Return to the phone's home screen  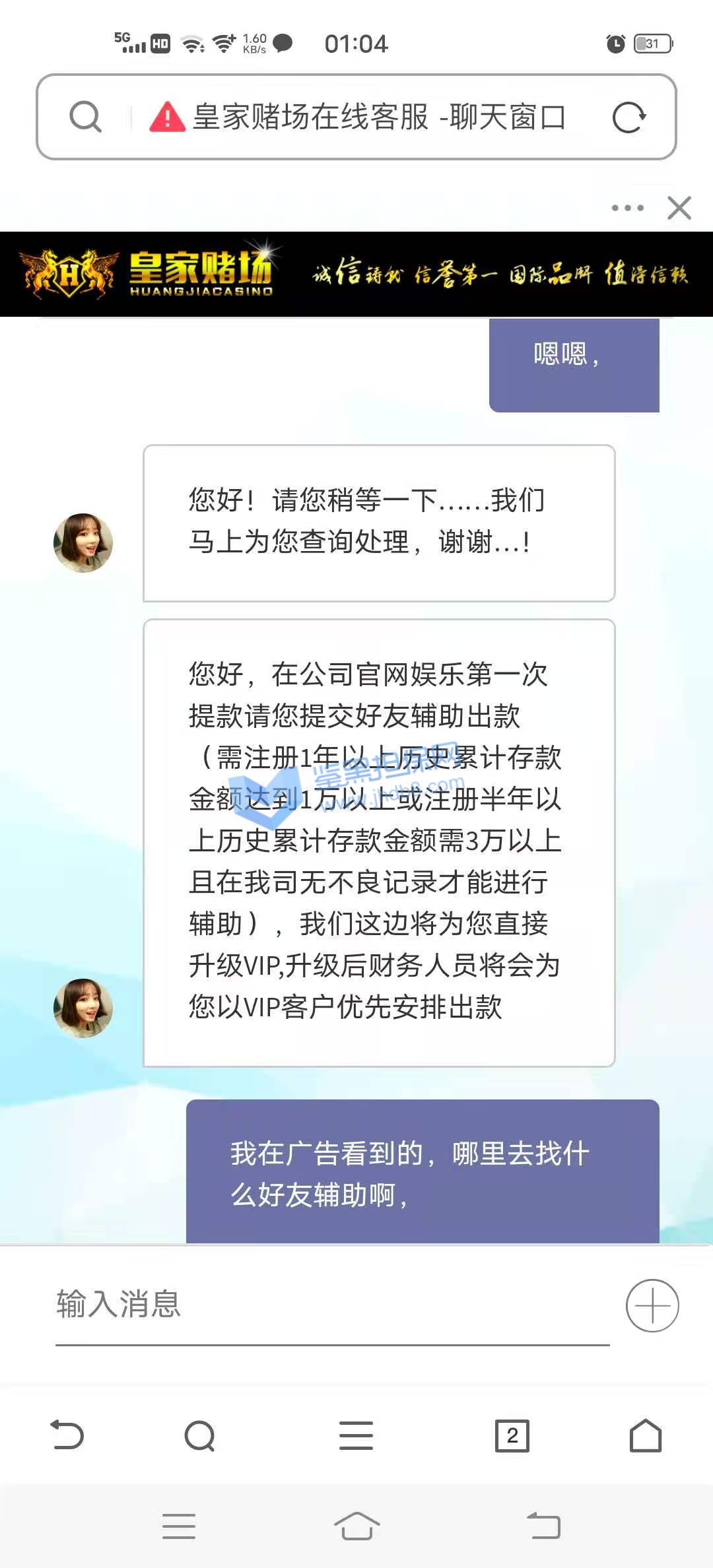[x=356, y=1526]
